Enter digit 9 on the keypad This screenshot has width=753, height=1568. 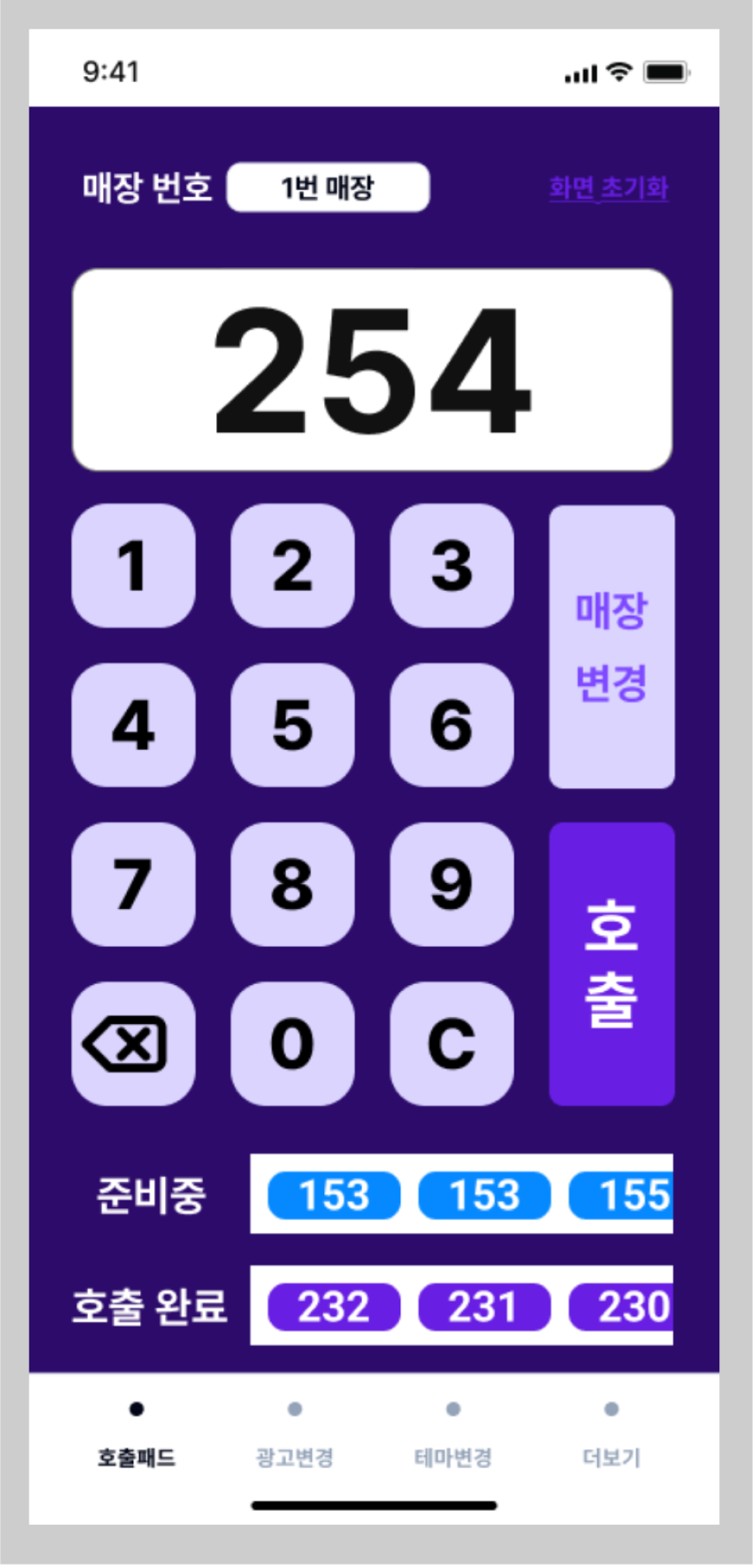[x=451, y=884]
